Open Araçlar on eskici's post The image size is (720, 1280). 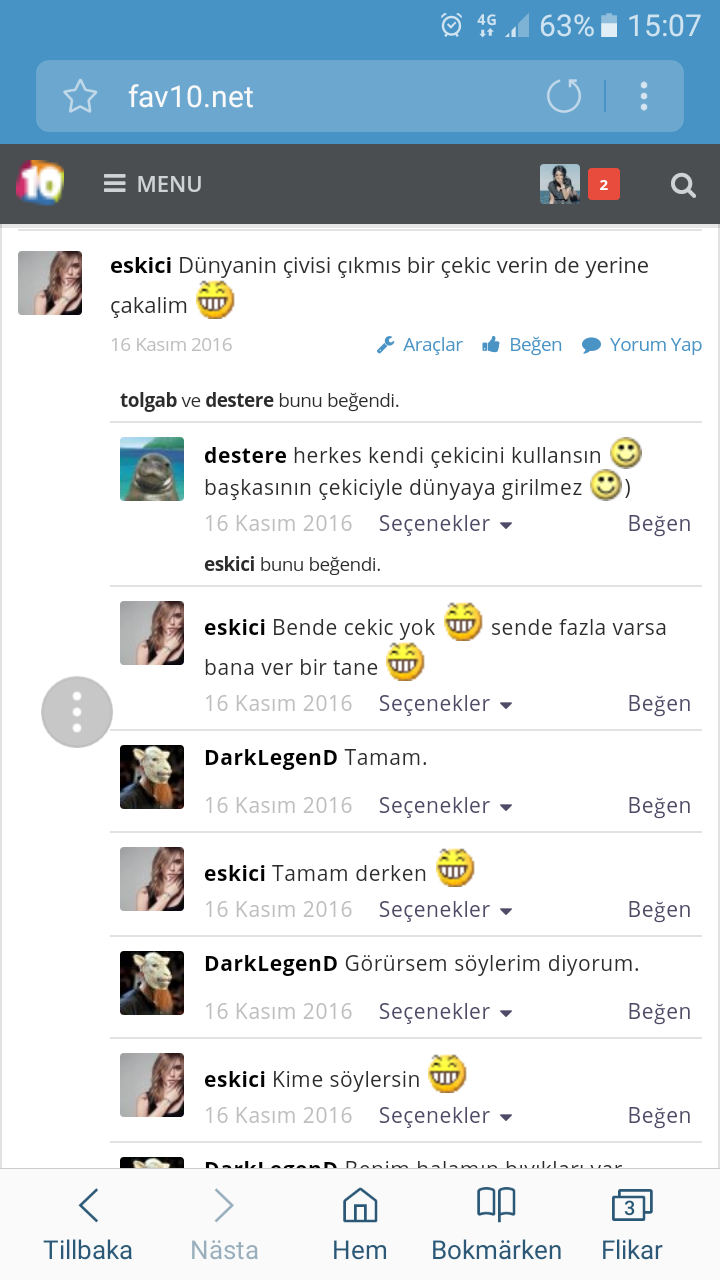pyautogui.click(x=420, y=345)
